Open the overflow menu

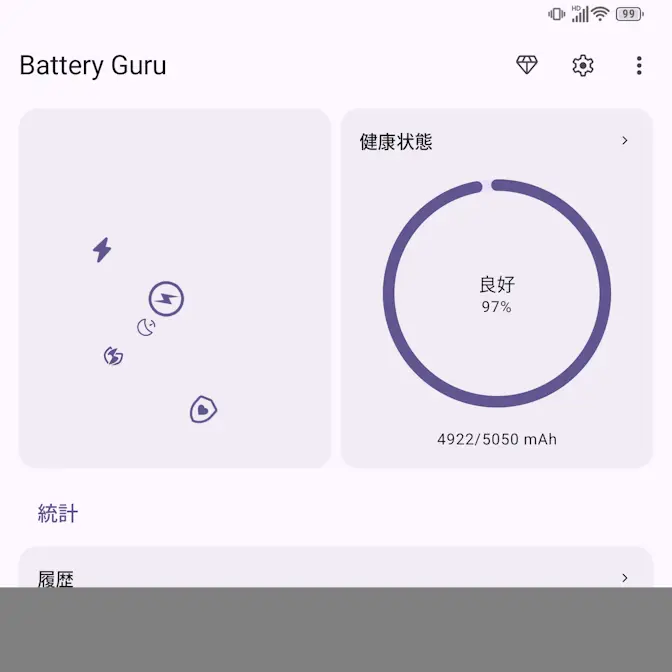639,66
